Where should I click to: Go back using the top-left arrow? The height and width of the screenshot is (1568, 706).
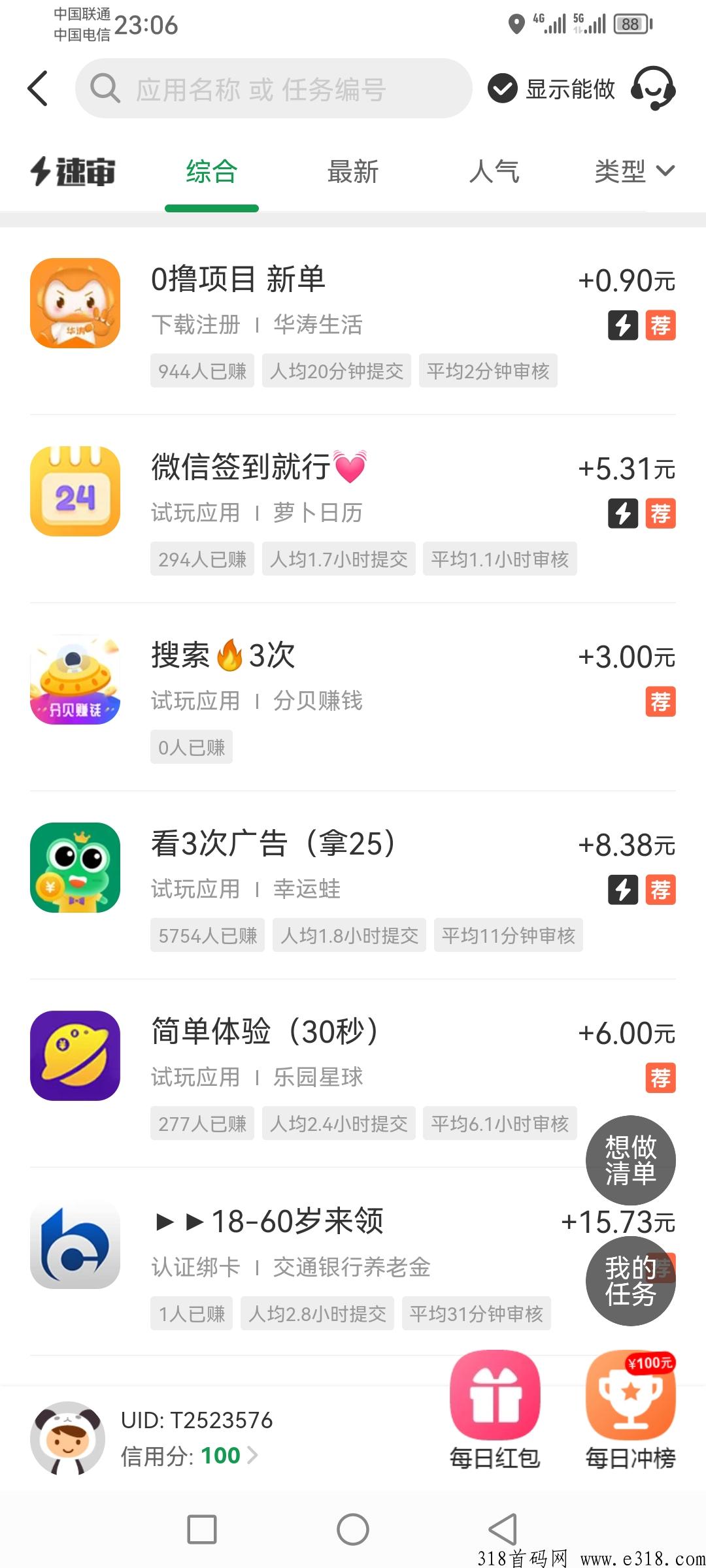point(38,88)
